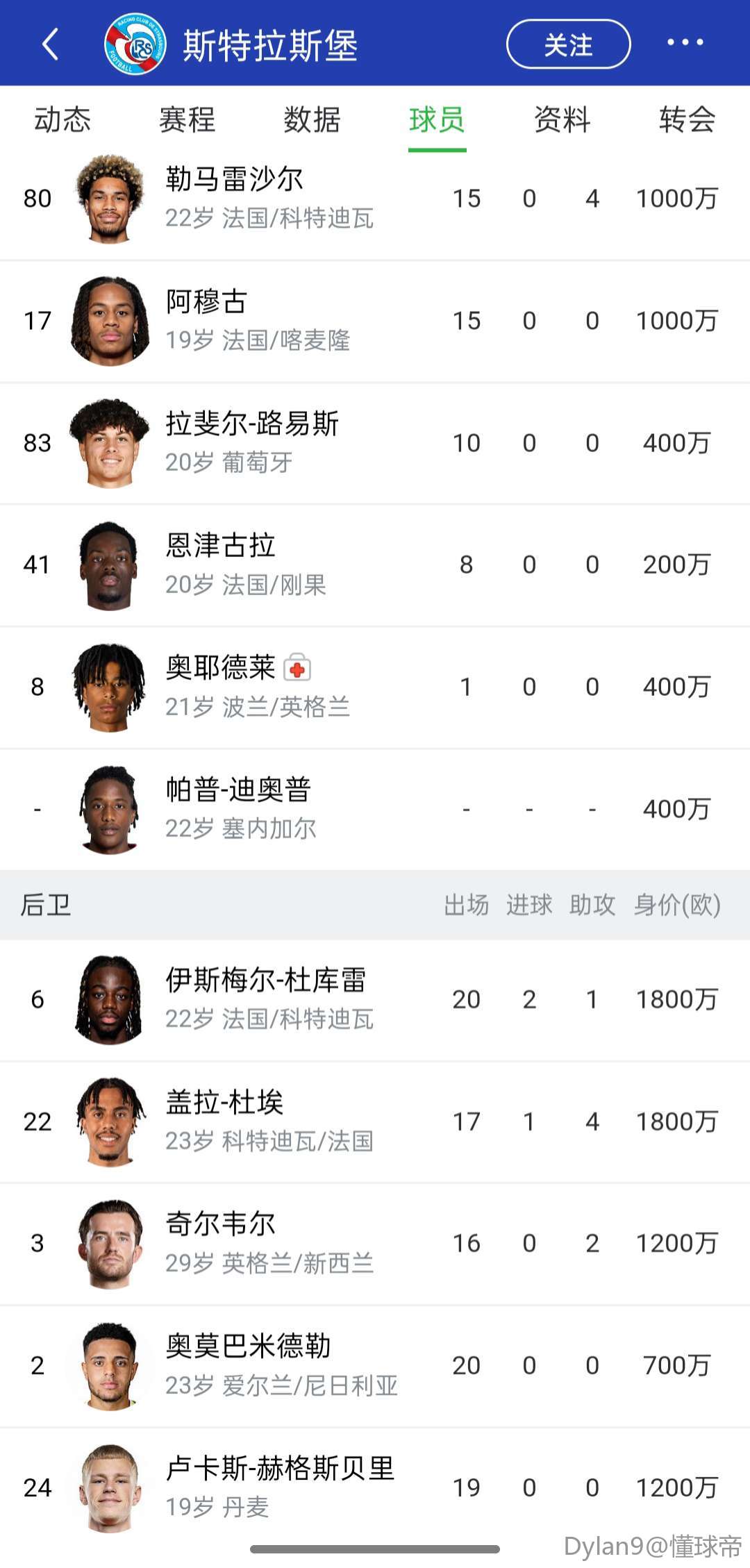View injured player 奥耶德莱's profile
The image size is (750, 1568).
(x=221, y=687)
